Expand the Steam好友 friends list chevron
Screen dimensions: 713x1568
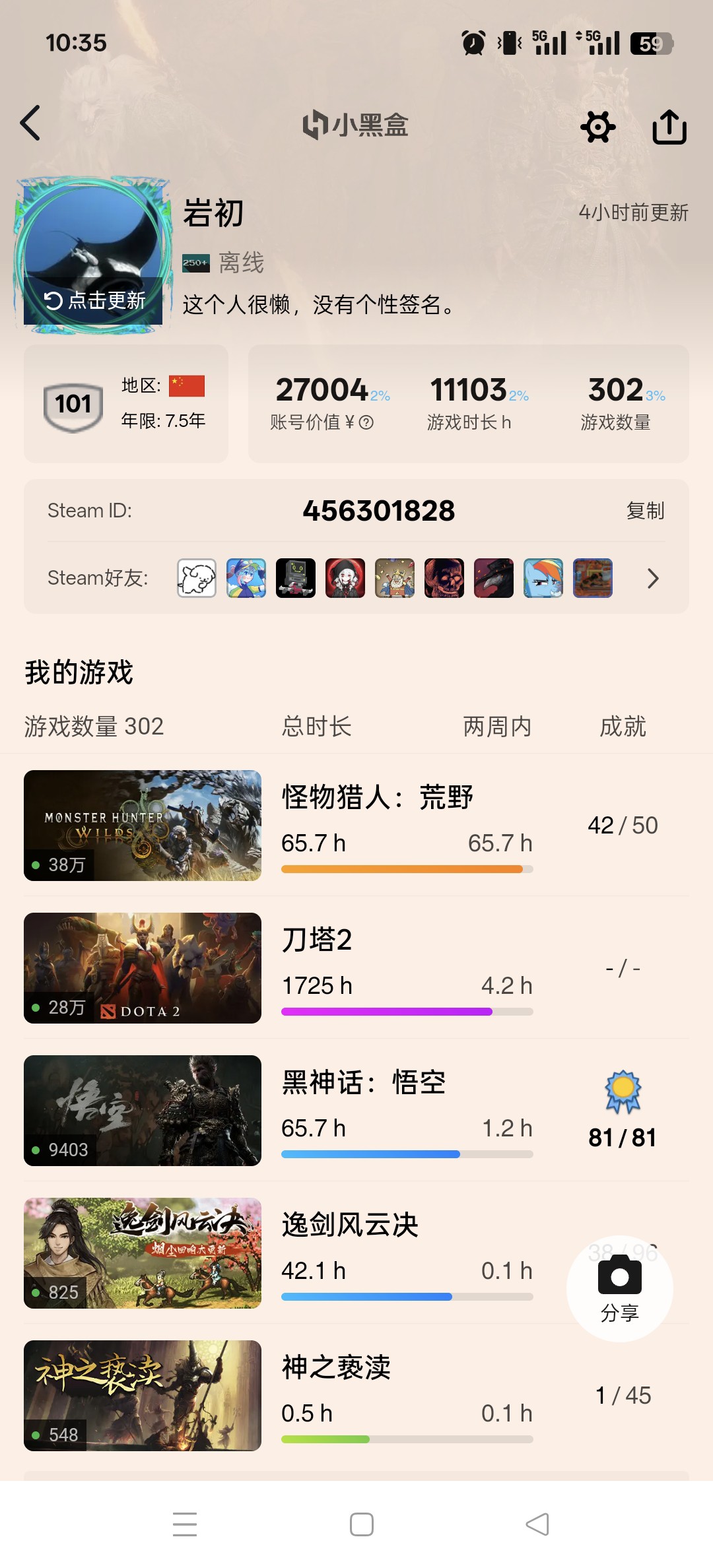(x=652, y=578)
